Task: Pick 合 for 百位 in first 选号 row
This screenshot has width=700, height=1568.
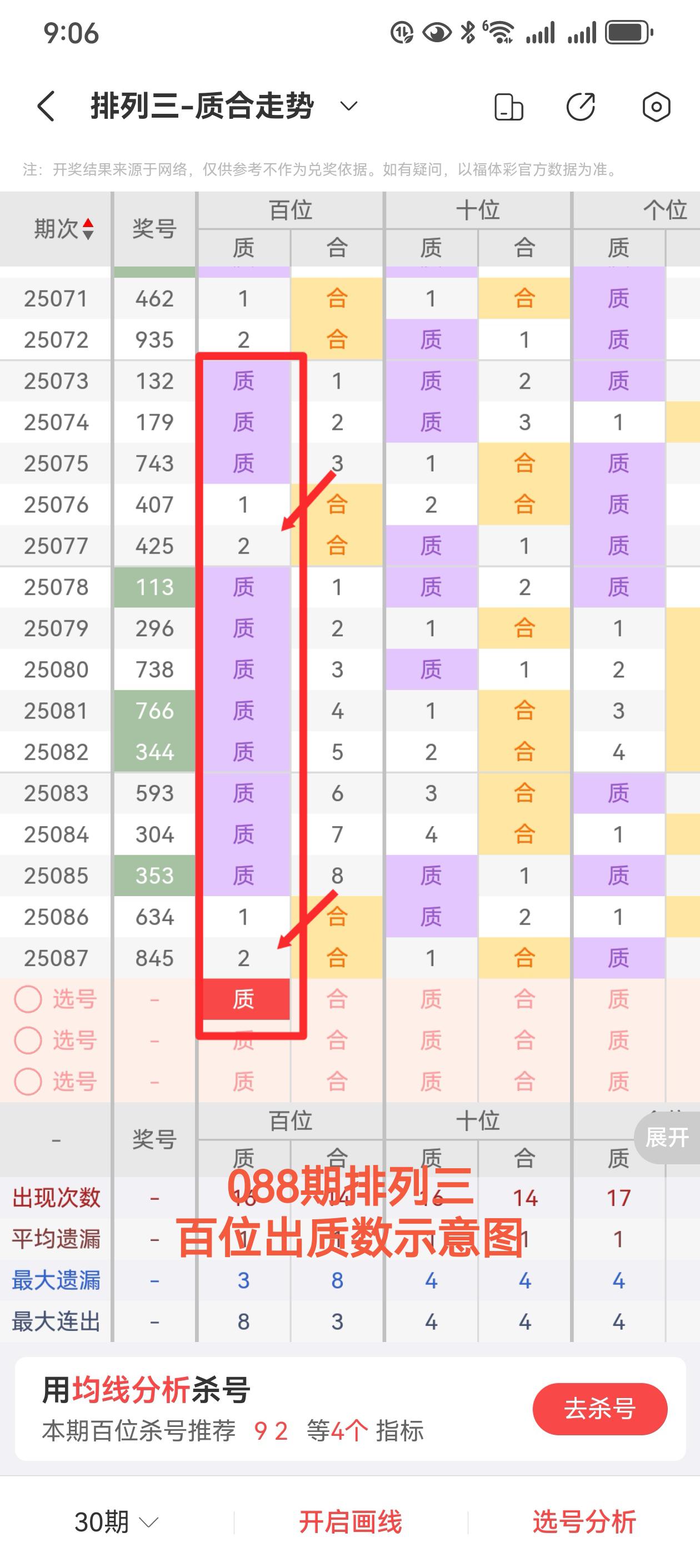Action: click(x=337, y=999)
